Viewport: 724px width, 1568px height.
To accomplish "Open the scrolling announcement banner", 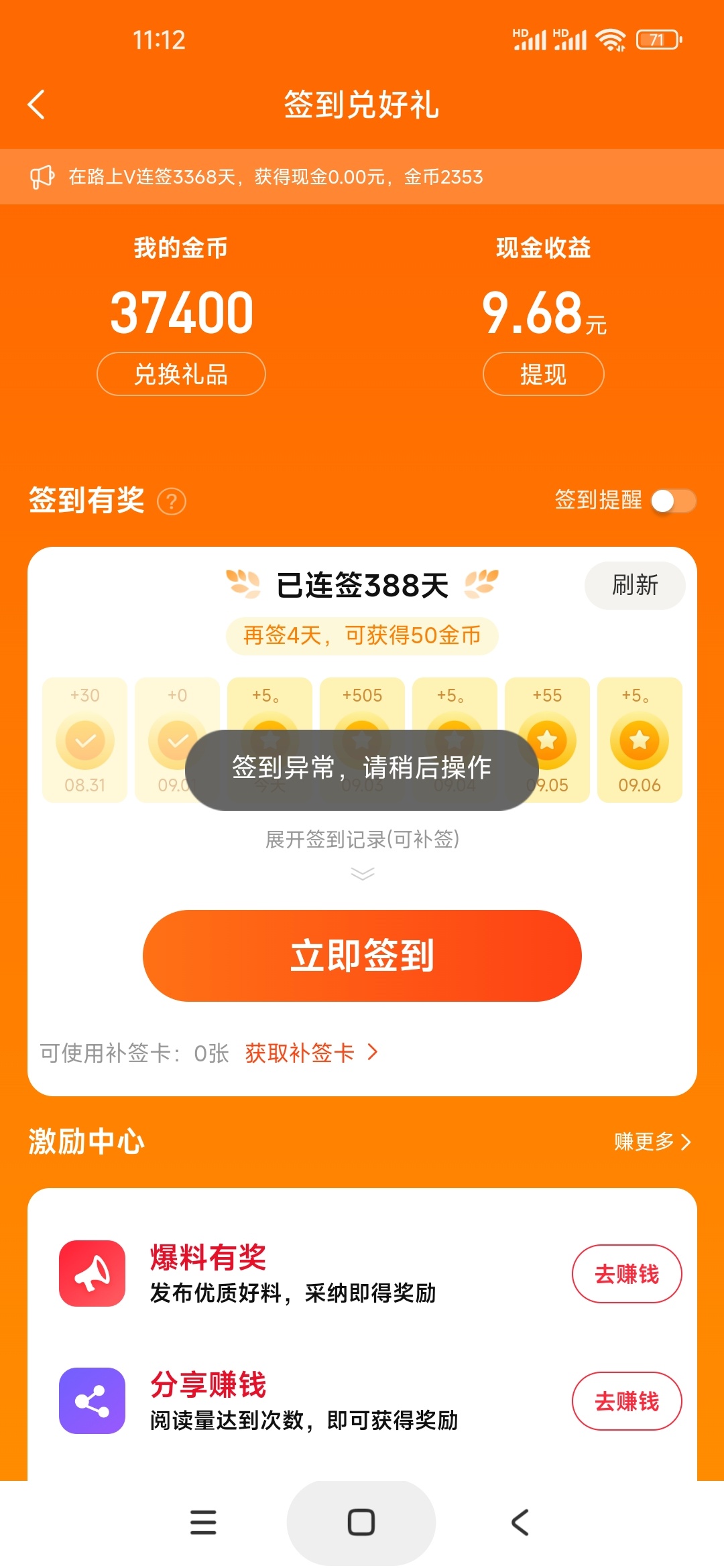I will pos(362,177).
